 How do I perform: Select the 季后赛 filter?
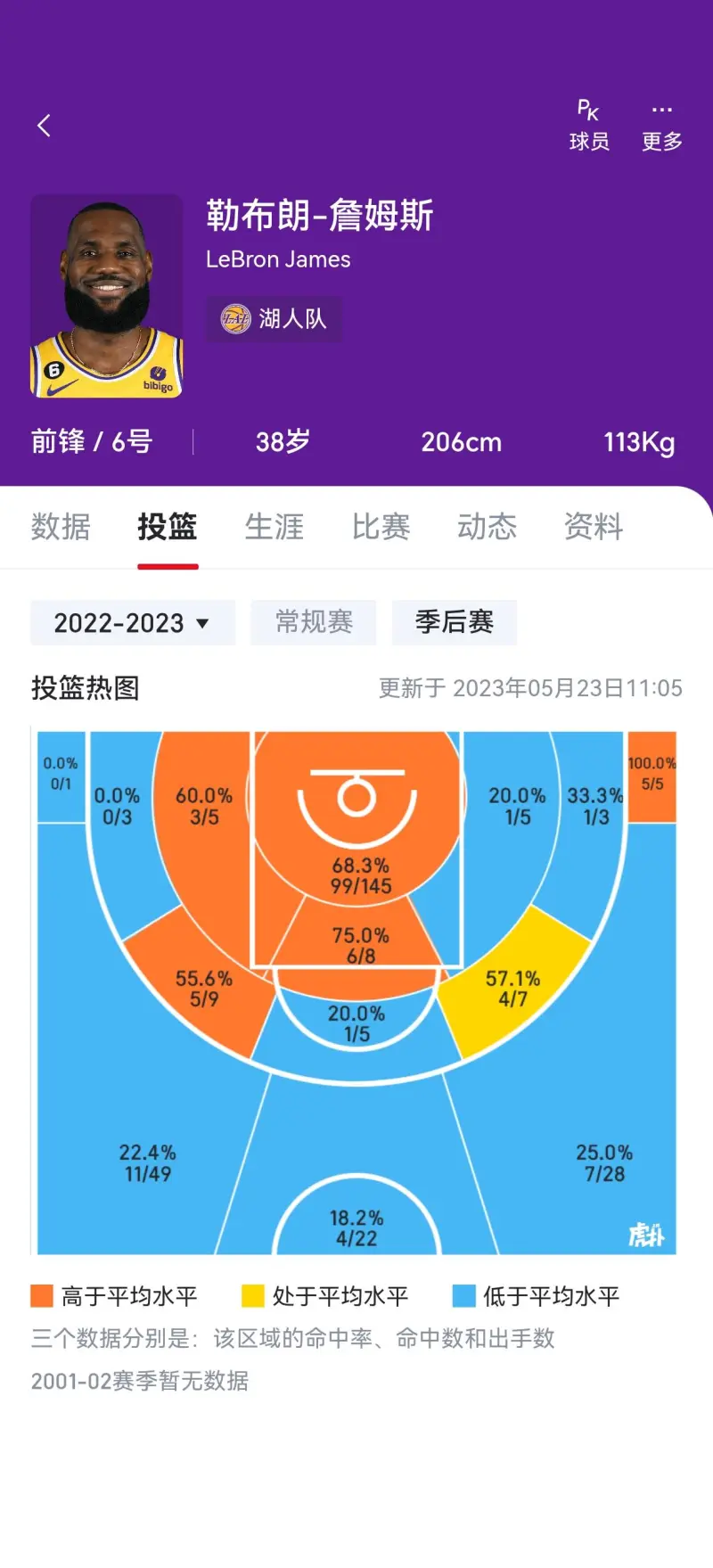pyautogui.click(x=455, y=622)
